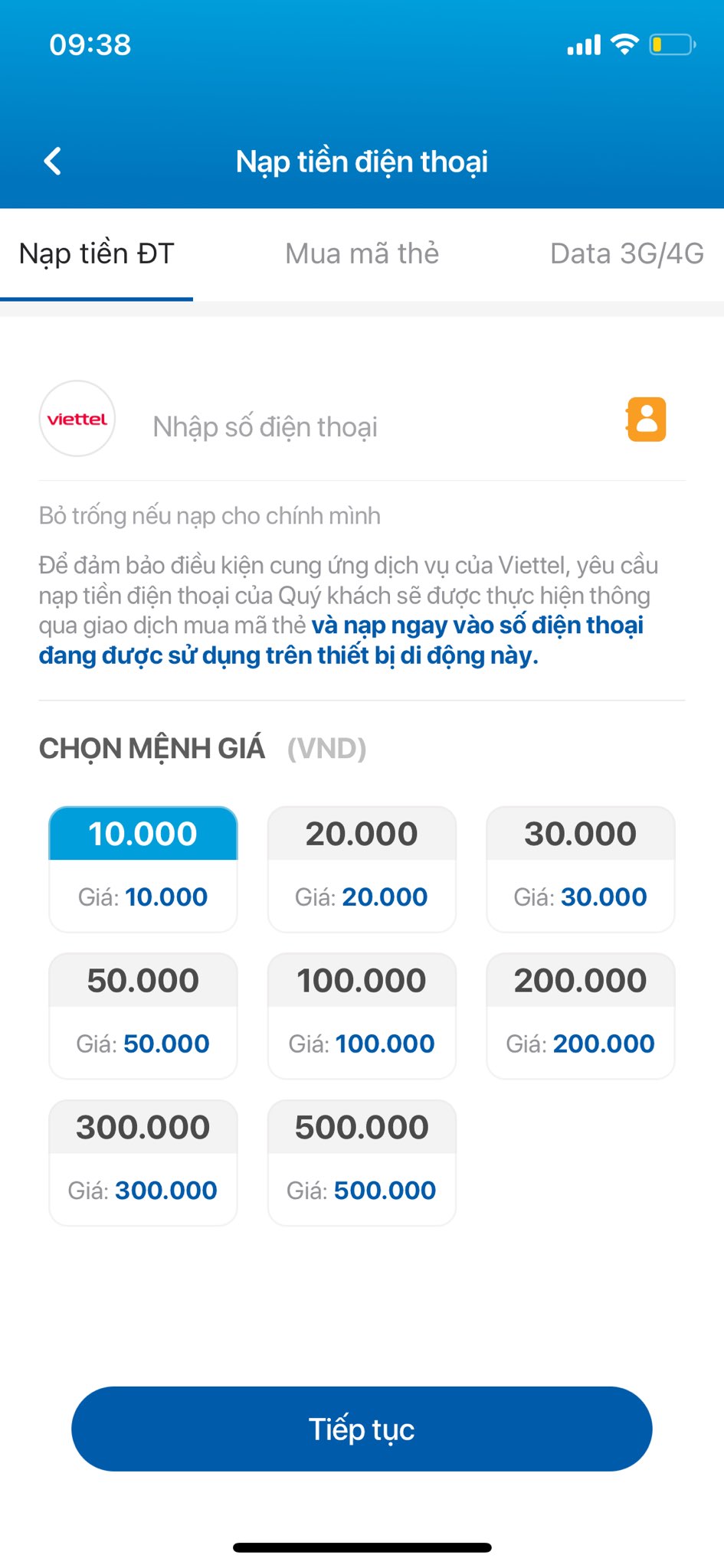The height and width of the screenshot is (1568, 724).
Task: Select the 10.000 denomination
Action: (143, 869)
